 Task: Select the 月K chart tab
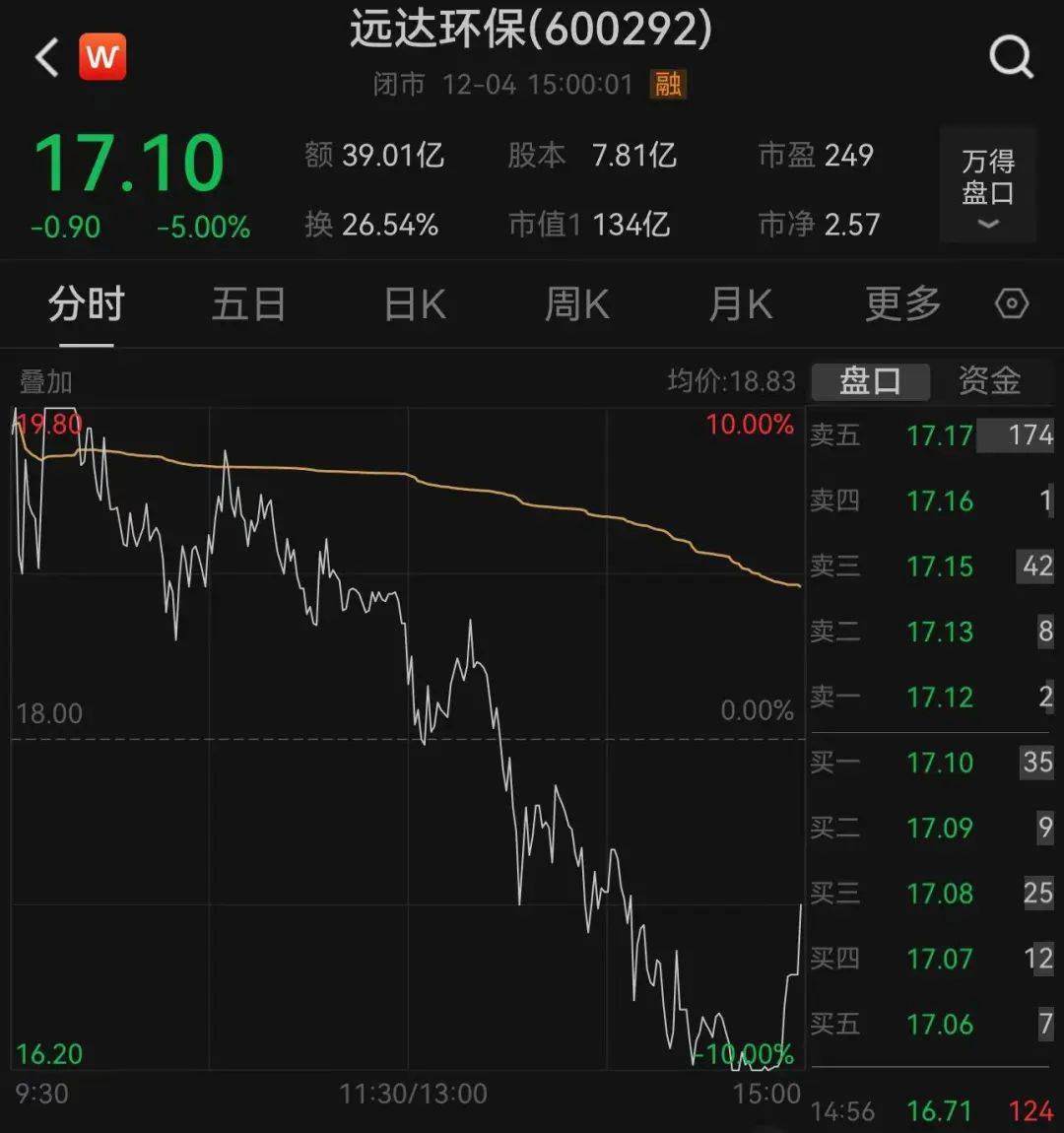point(741,304)
